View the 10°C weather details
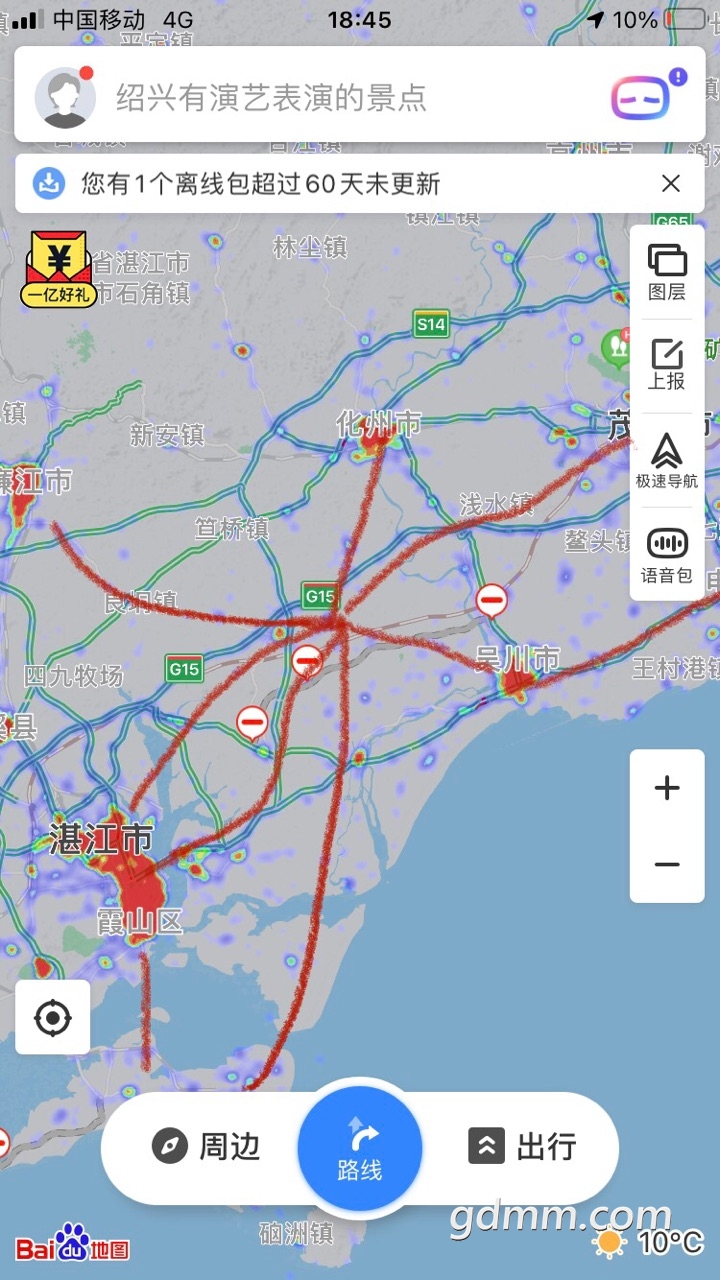This screenshot has height=1280, width=720. click(x=649, y=1243)
